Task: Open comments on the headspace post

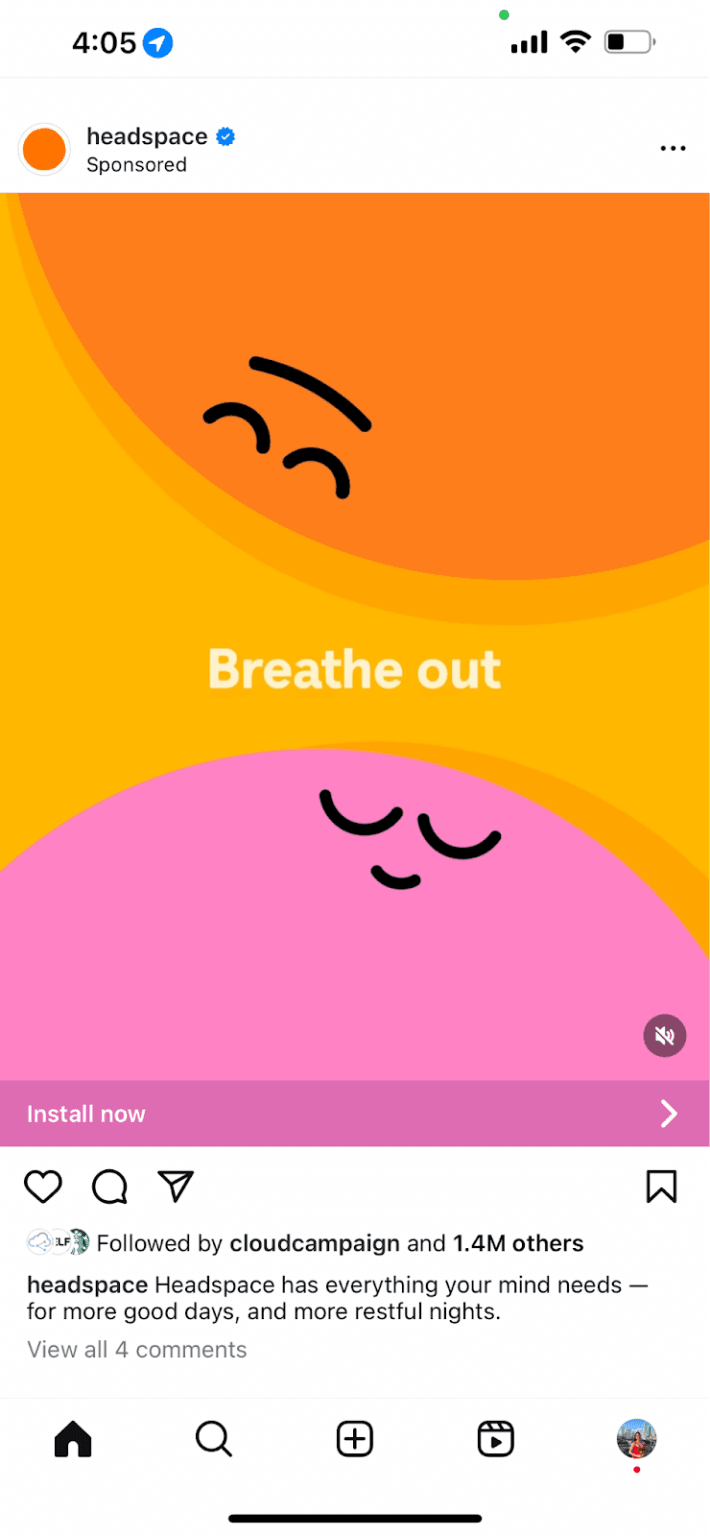Action: (x=110, y=1187)
